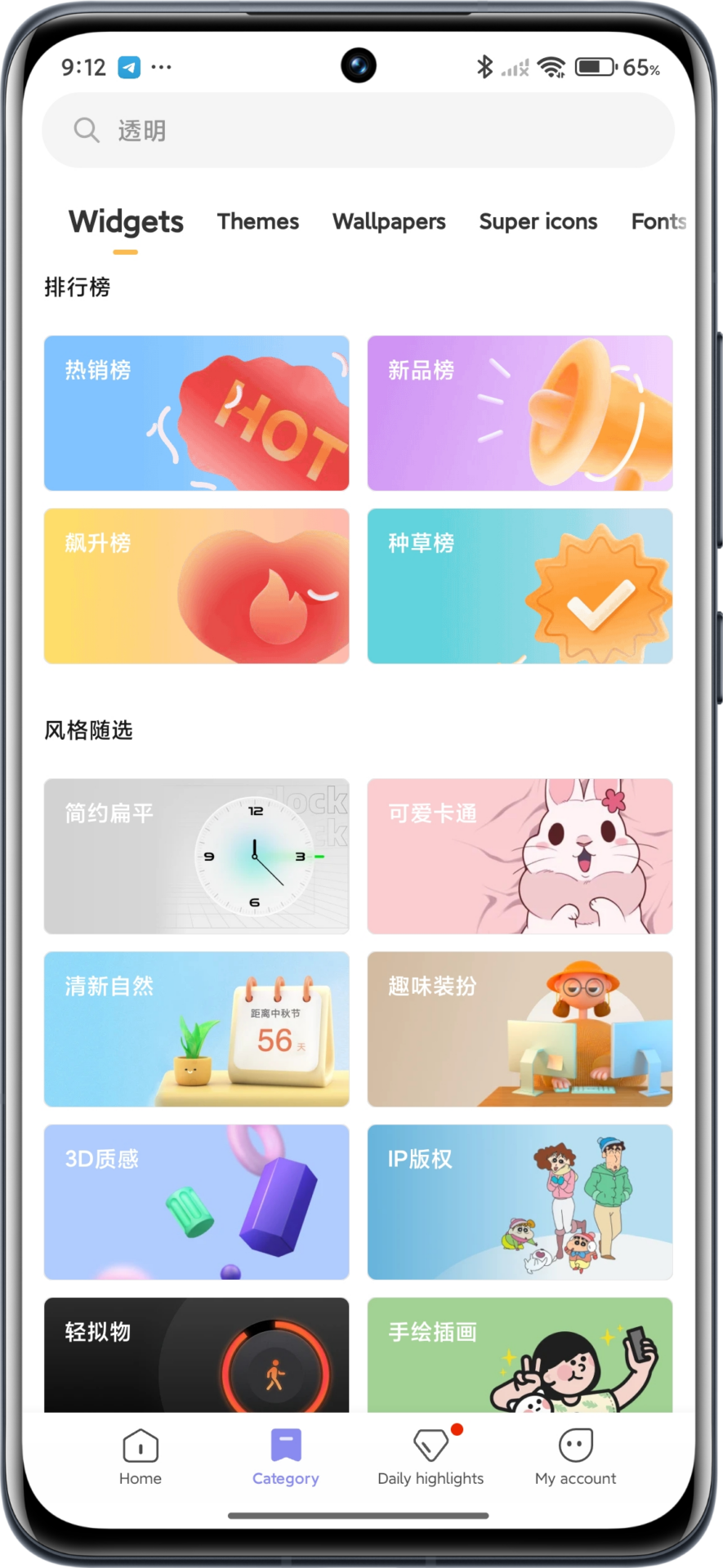The width and height of the screenshot is (723, 1568).
Task: View the 手绘插画 illustration card
Action: 520,1354
